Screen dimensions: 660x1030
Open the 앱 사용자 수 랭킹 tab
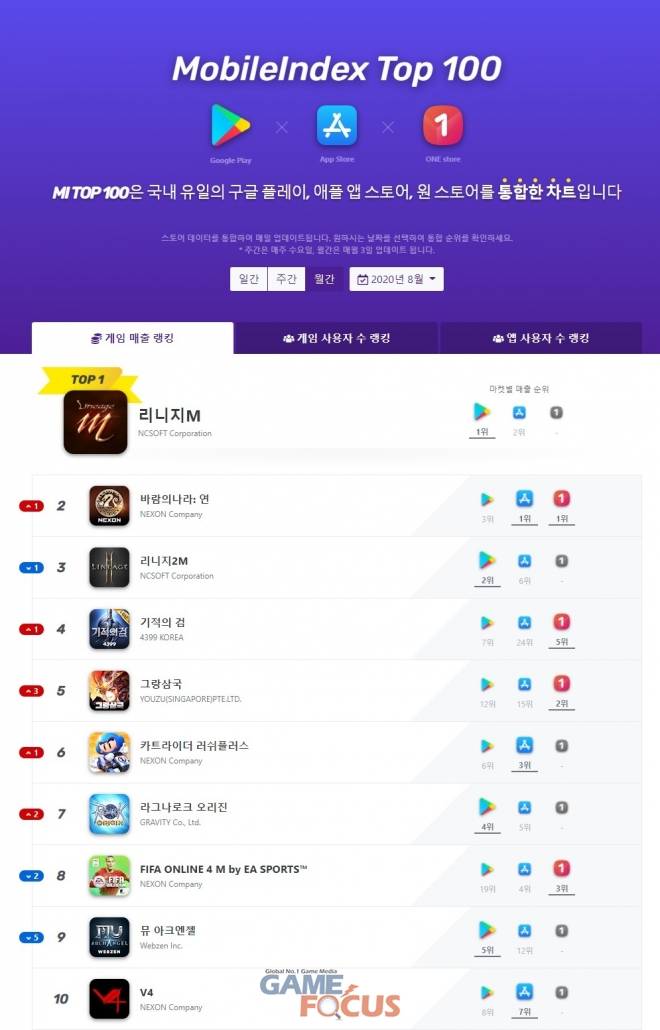[540, 338]
